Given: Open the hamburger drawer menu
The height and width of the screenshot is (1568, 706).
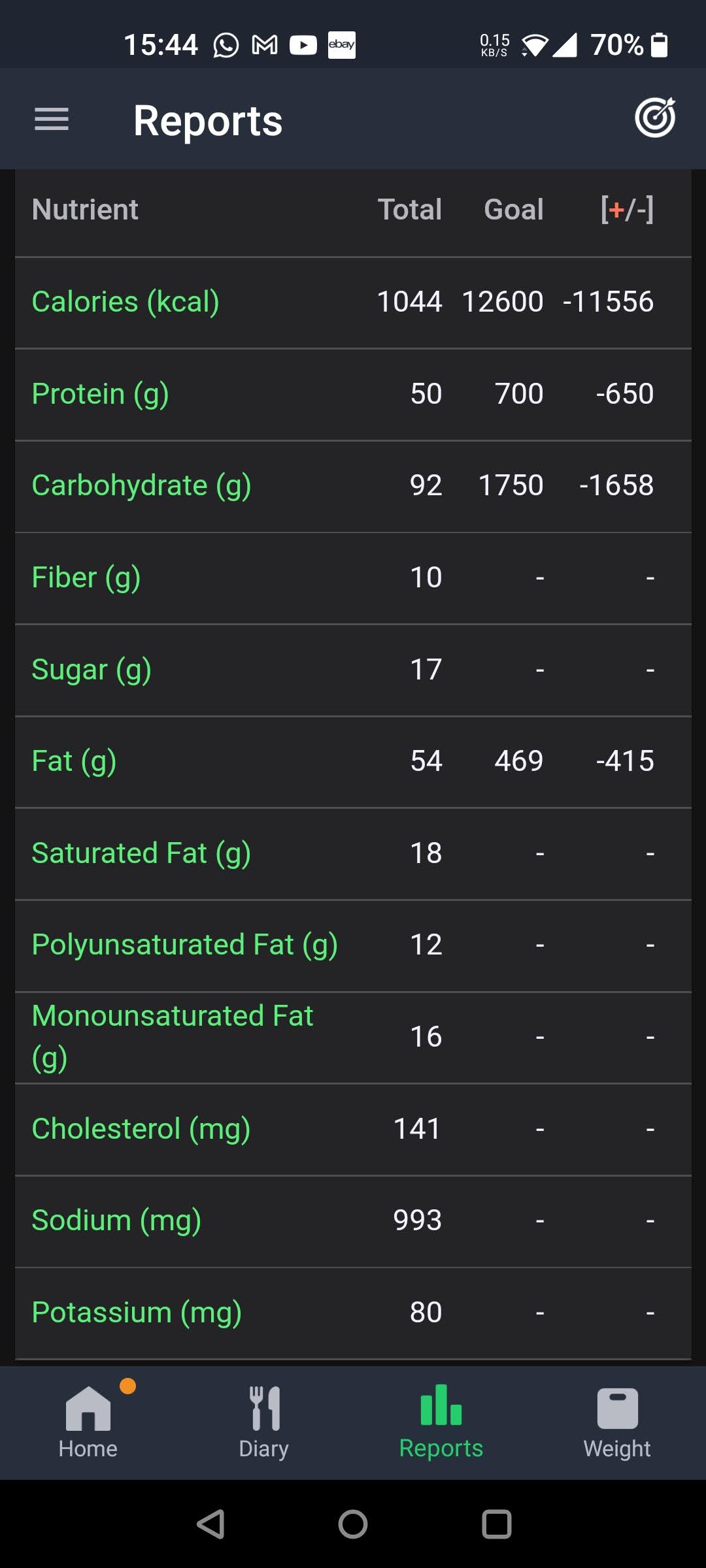Looking at the screenshot, I should click(52, 120).
